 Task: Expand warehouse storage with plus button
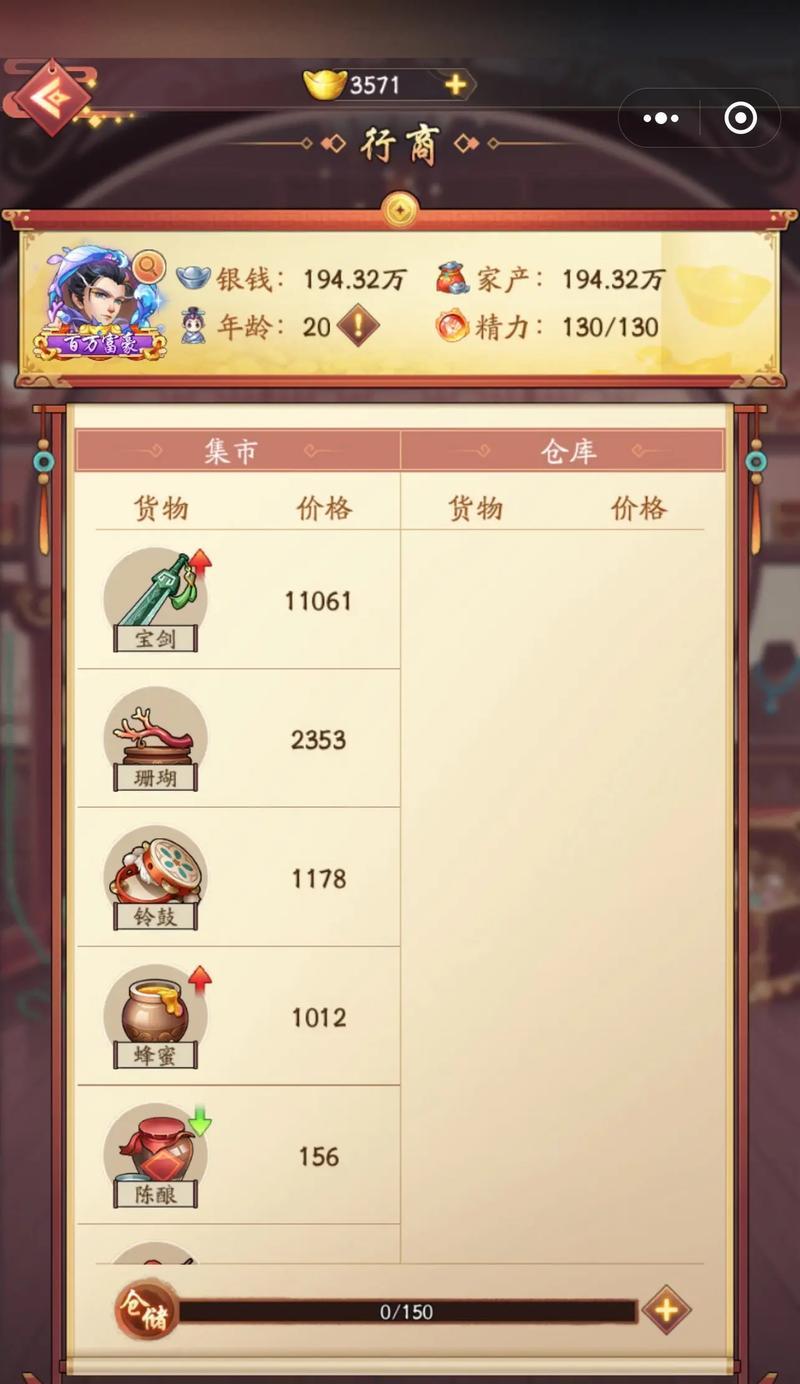click(x=666, y=1311)
